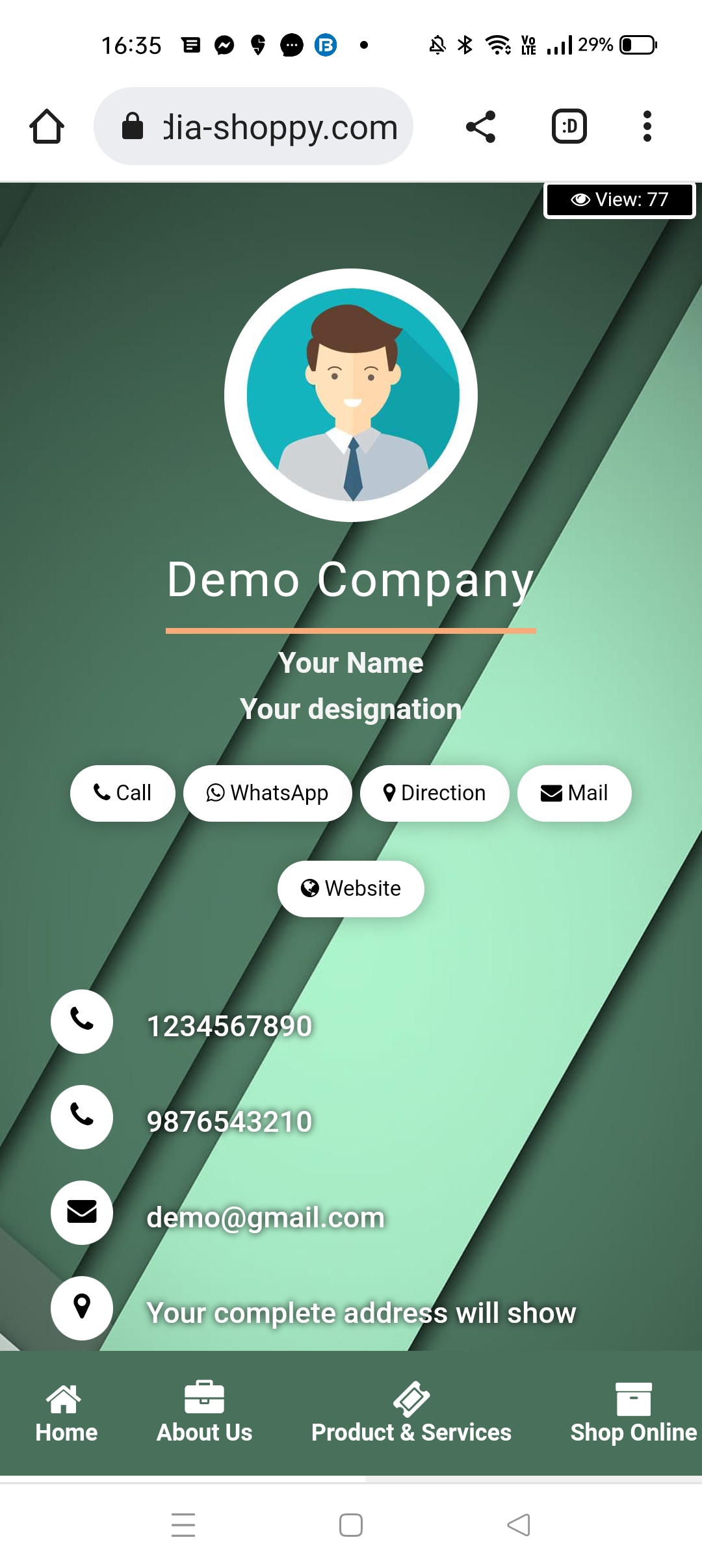Email demo@gmail.com
Viewport: 702px width, 1568px height.
(265, 1217)
